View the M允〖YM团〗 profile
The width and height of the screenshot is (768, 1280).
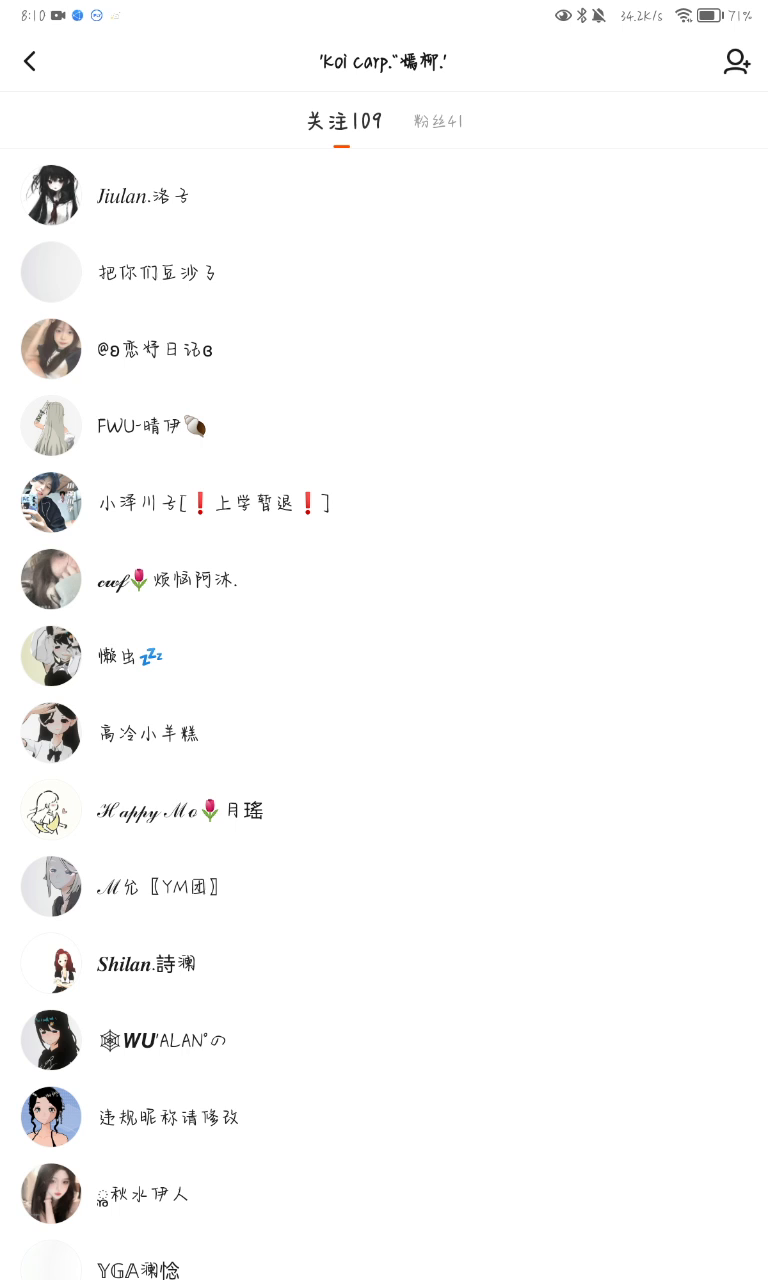157,887
